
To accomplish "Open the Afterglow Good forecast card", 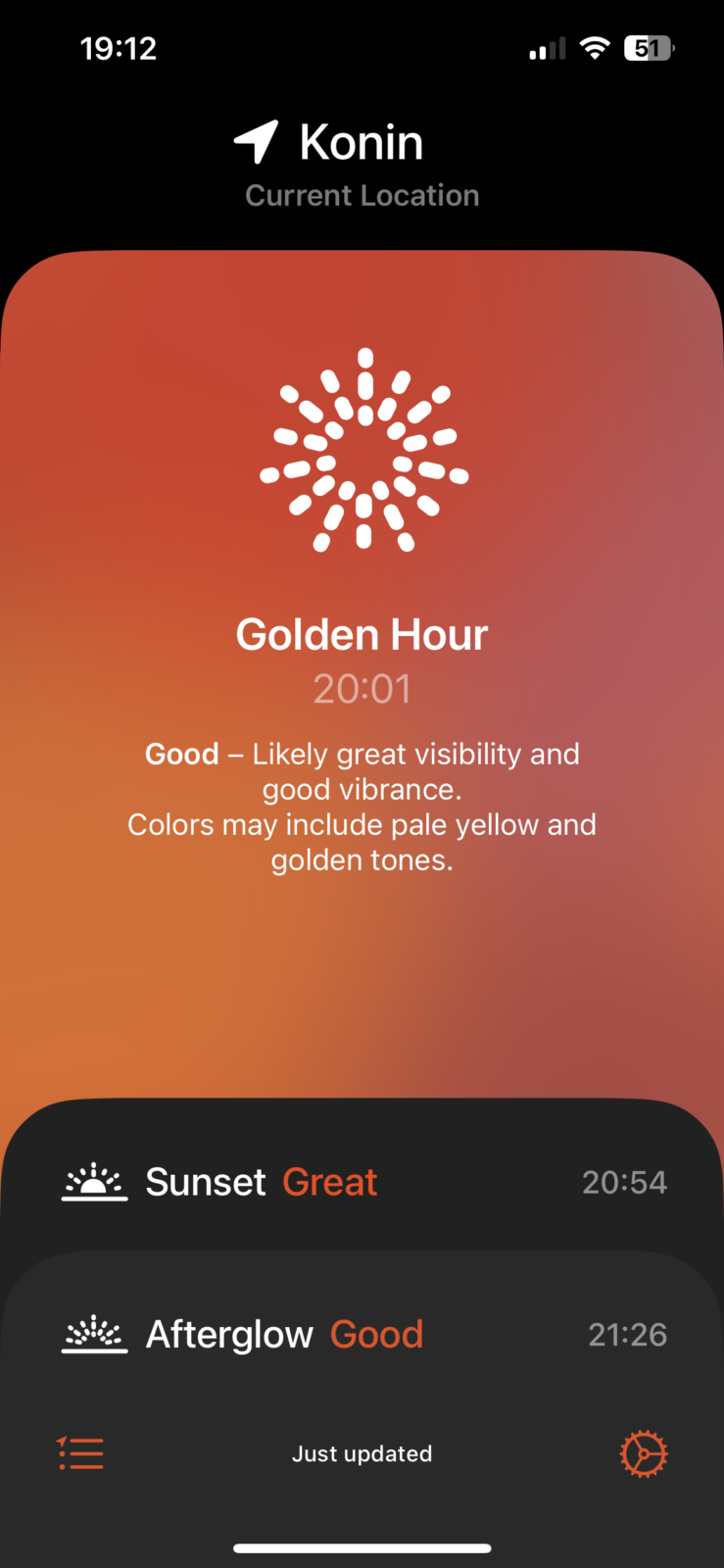I will tap(362, 1334).
